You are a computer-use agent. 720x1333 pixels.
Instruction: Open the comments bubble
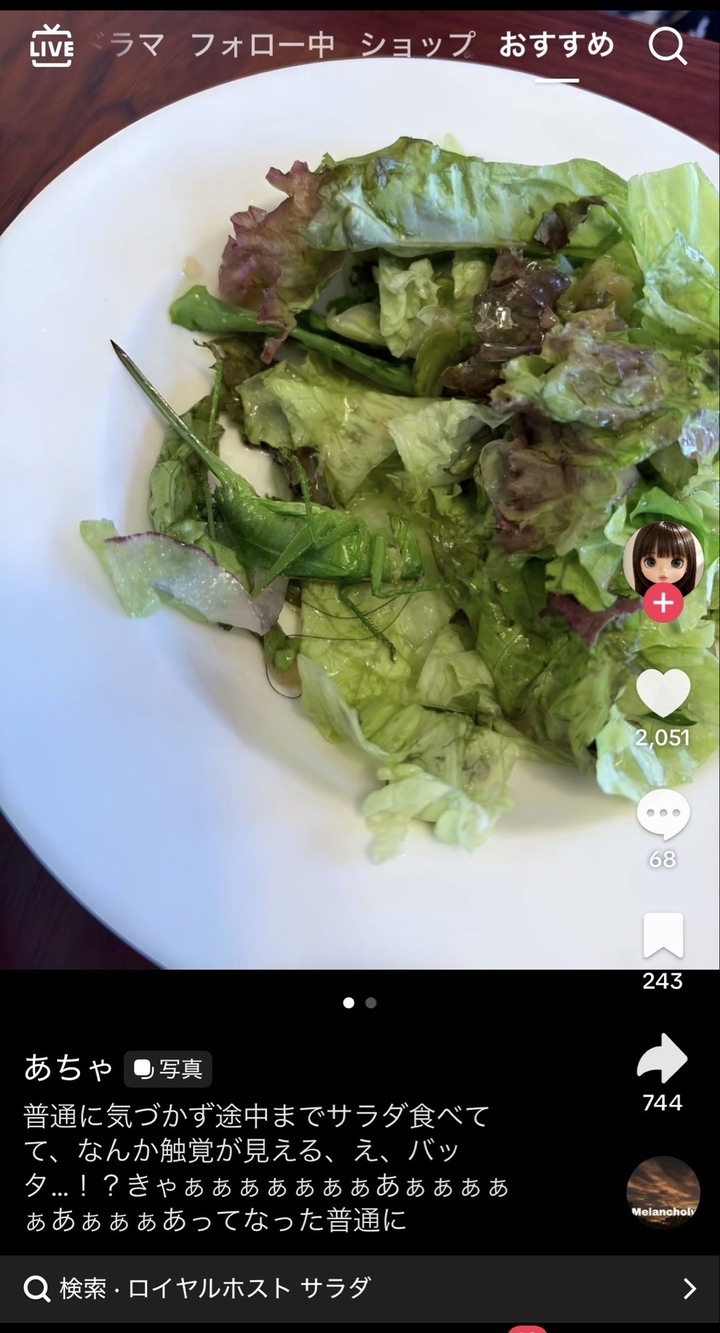coord(663,815)
